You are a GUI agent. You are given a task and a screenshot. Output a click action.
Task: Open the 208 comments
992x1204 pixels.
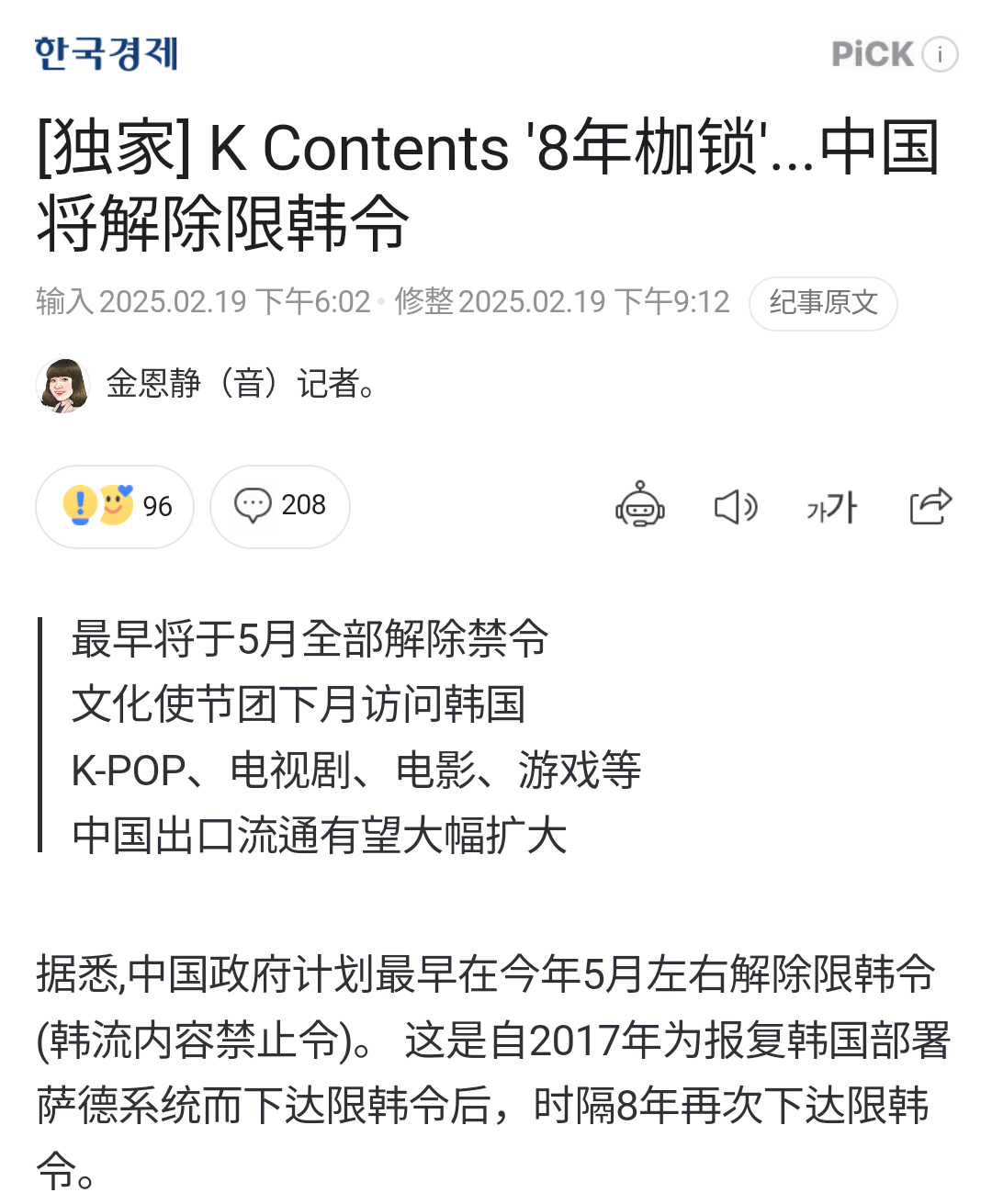(280, 506)
